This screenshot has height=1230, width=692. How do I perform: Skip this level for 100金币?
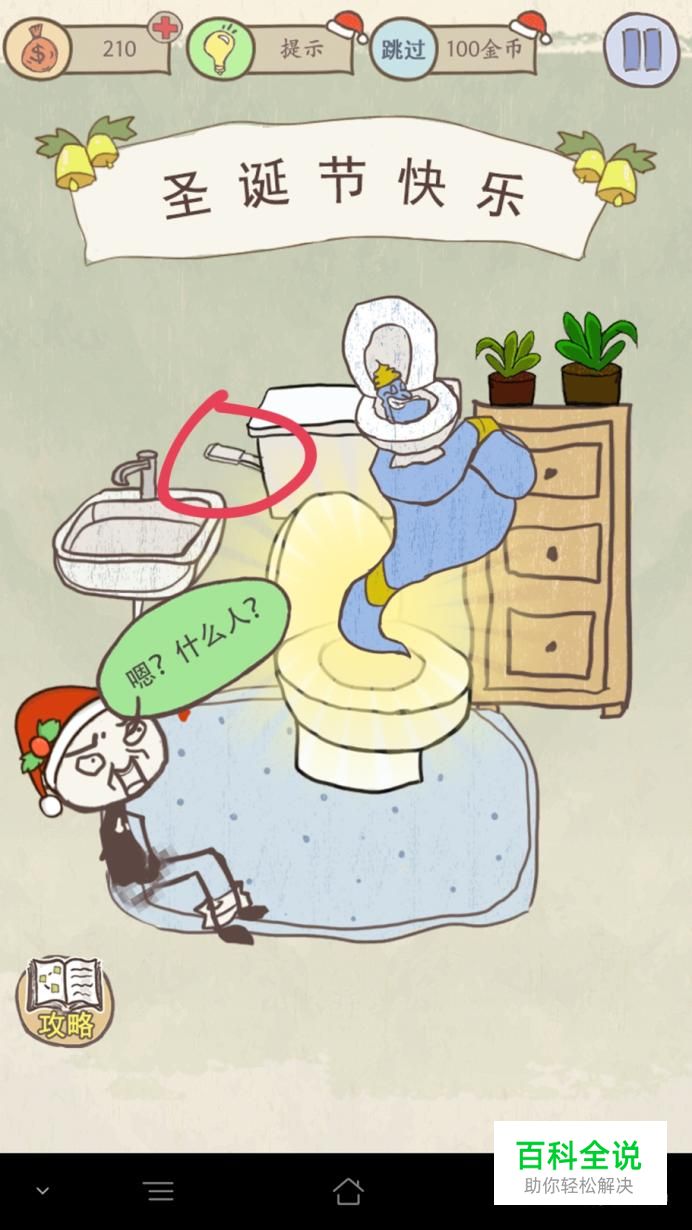[455, 48]
